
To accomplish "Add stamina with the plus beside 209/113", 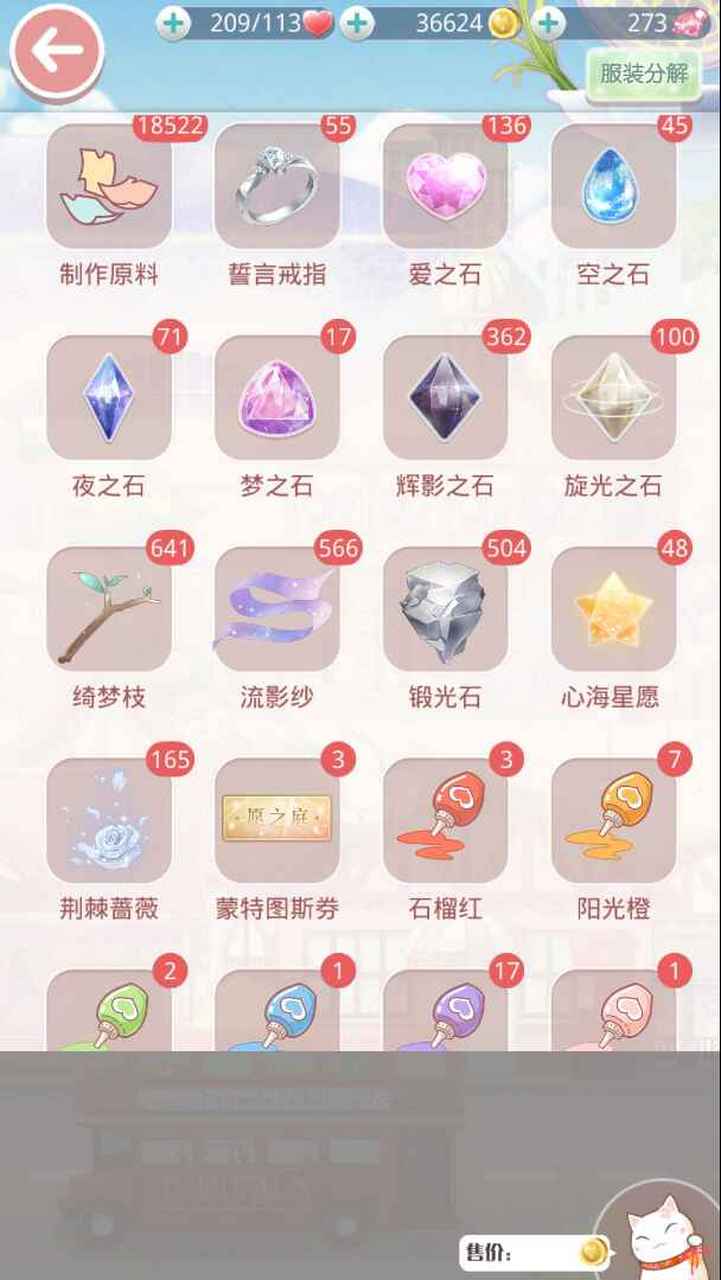I will (174, 24).
